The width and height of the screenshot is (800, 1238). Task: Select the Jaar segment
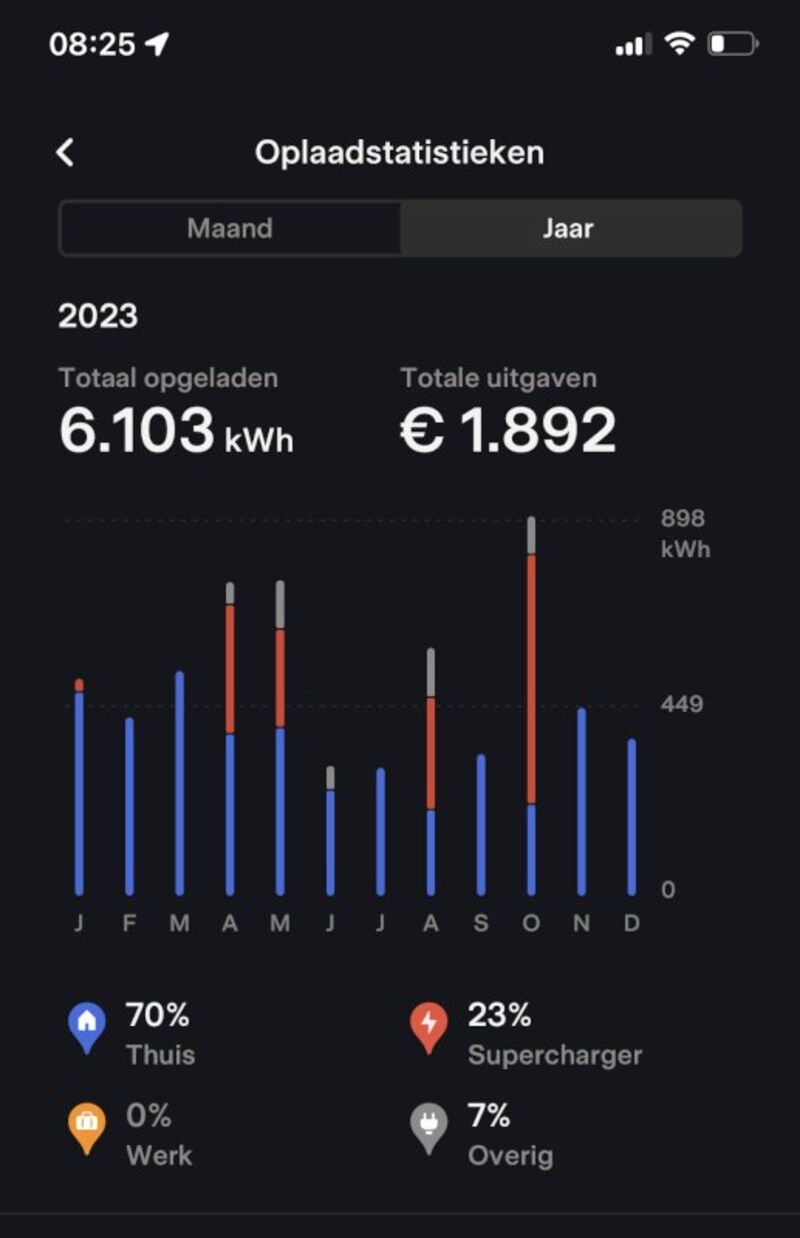[x=569, y=228]
